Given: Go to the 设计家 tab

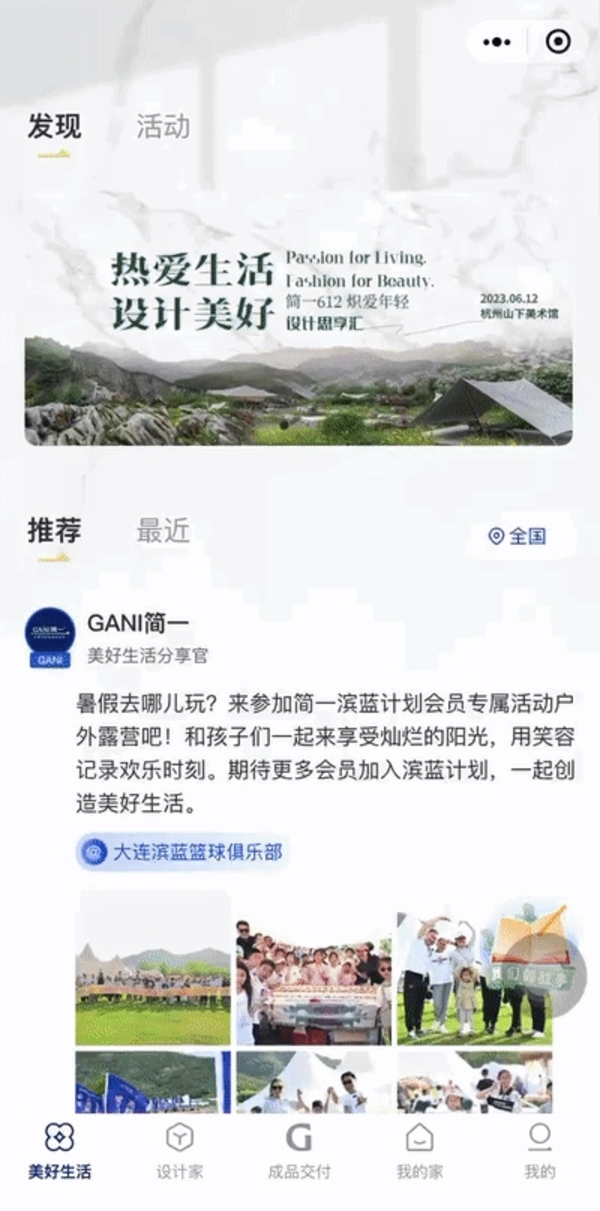Looking at the screenshot, I should 179,1150.
